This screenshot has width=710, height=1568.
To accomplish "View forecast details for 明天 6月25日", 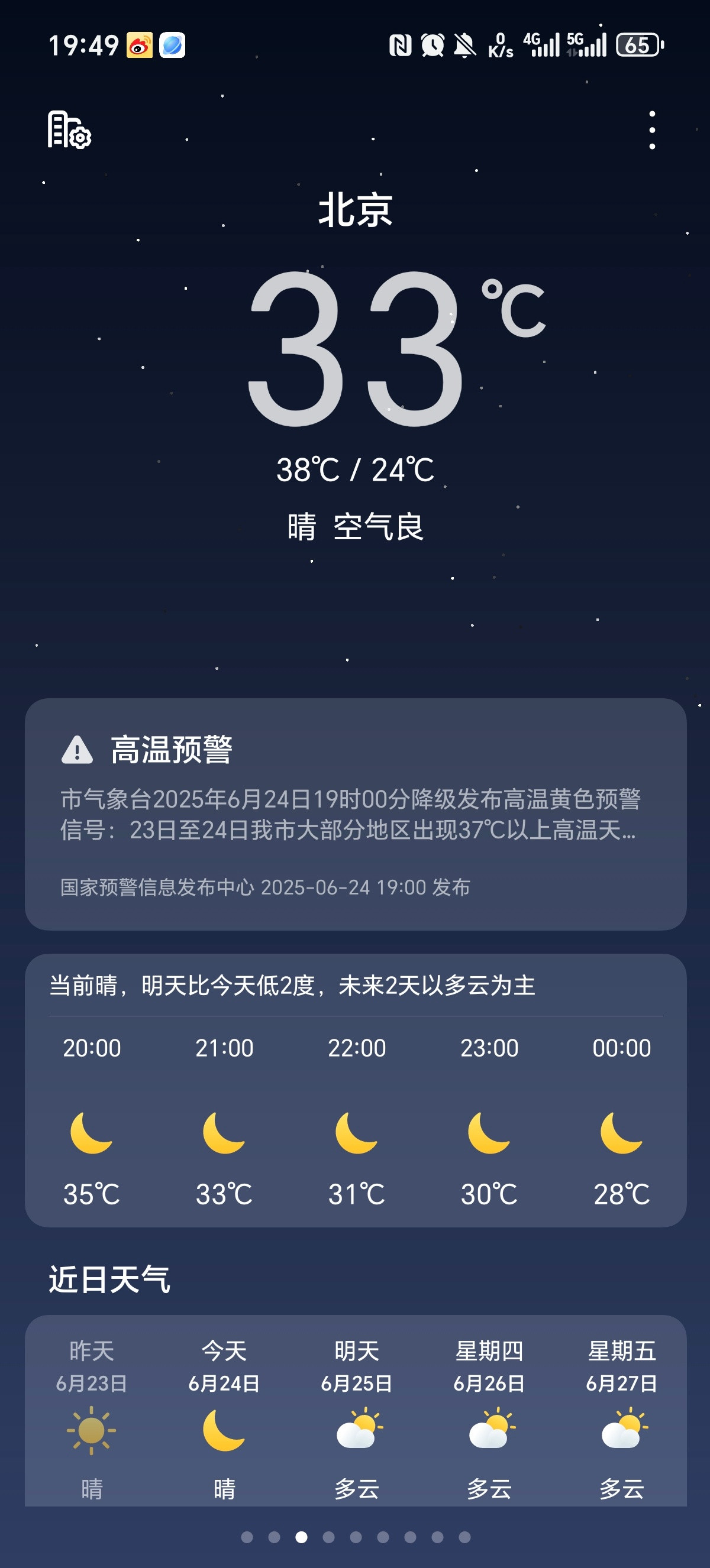I will pyautogui.click(x=356, y=1418).
